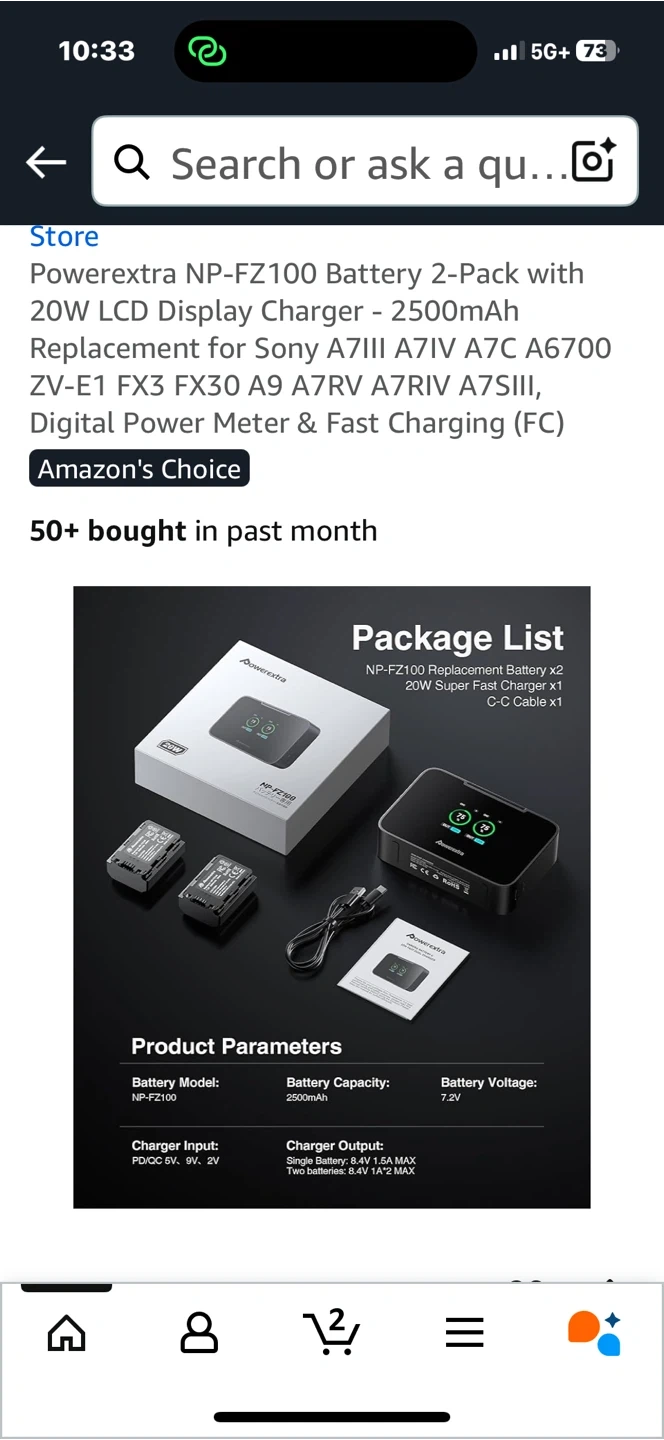Visit the brand Store link
The width and height of the screenshot is (664, 1440).
(64, 237)
